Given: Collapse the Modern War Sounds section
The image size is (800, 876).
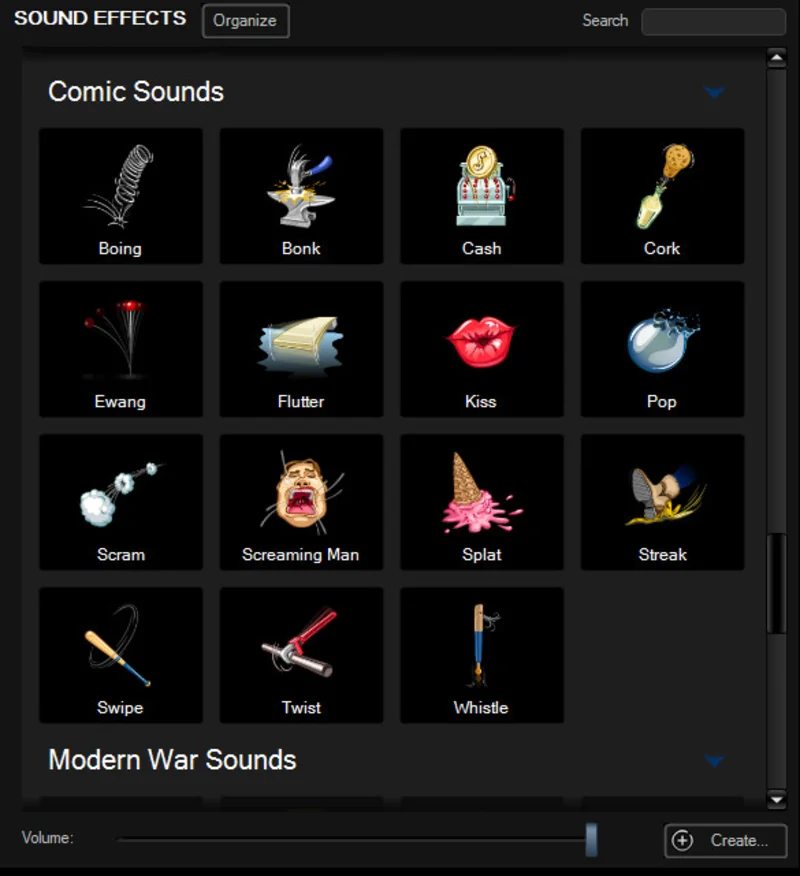Looking at the screenshot, I should click(714, 760).
